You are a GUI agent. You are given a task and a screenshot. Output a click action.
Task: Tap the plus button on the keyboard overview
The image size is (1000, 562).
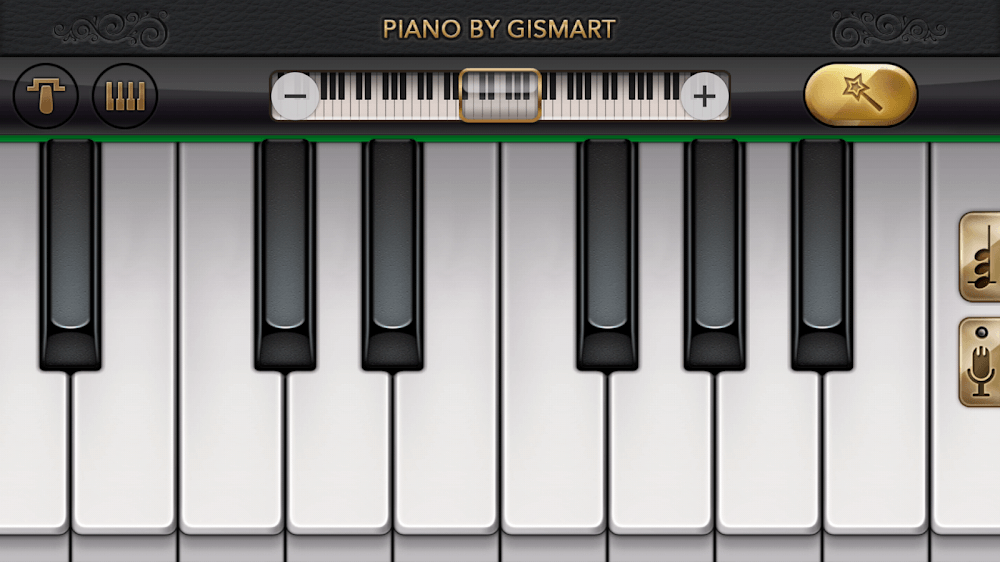click(705, 96)
